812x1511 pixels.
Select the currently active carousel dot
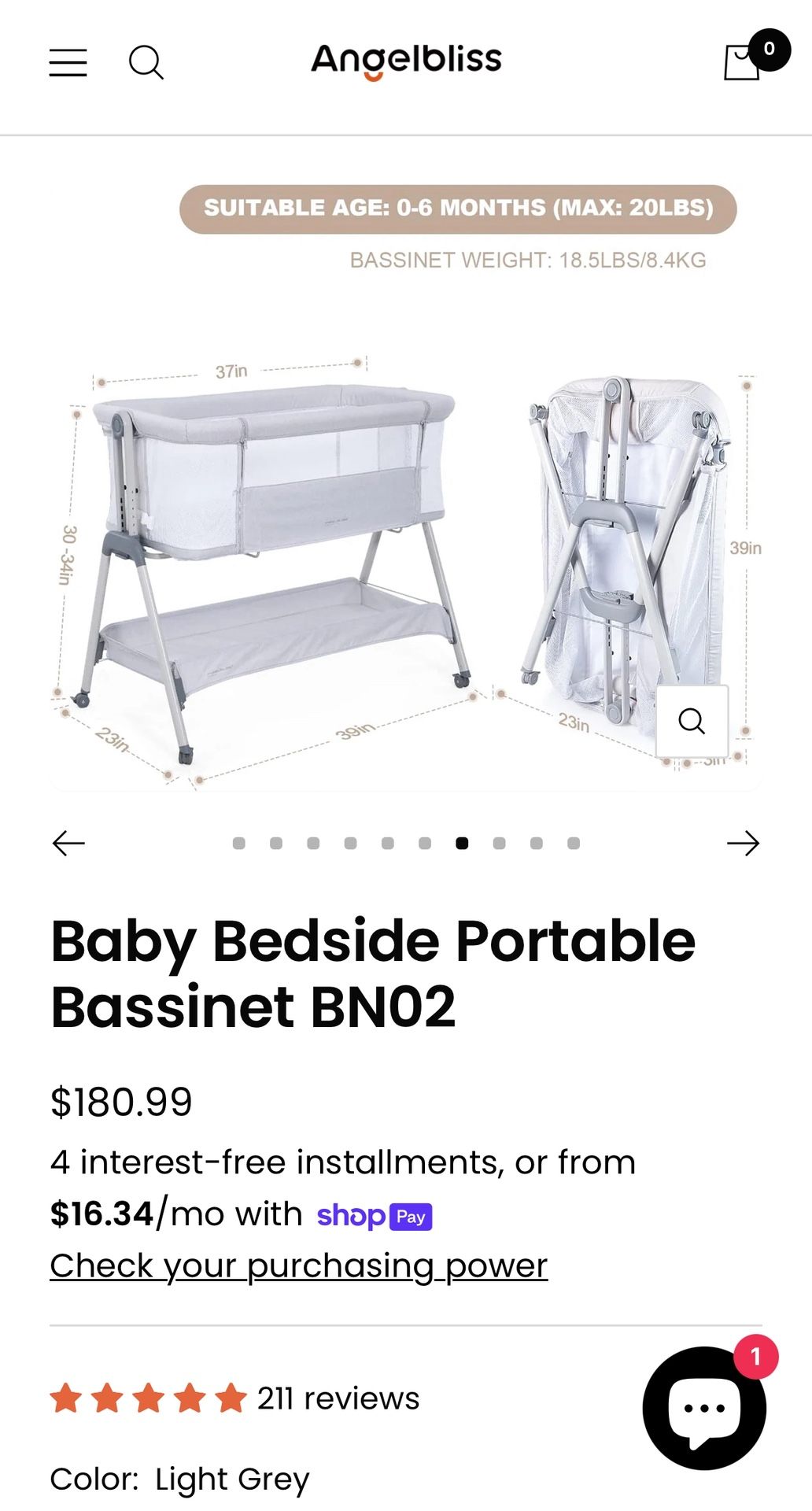point(462,843)
